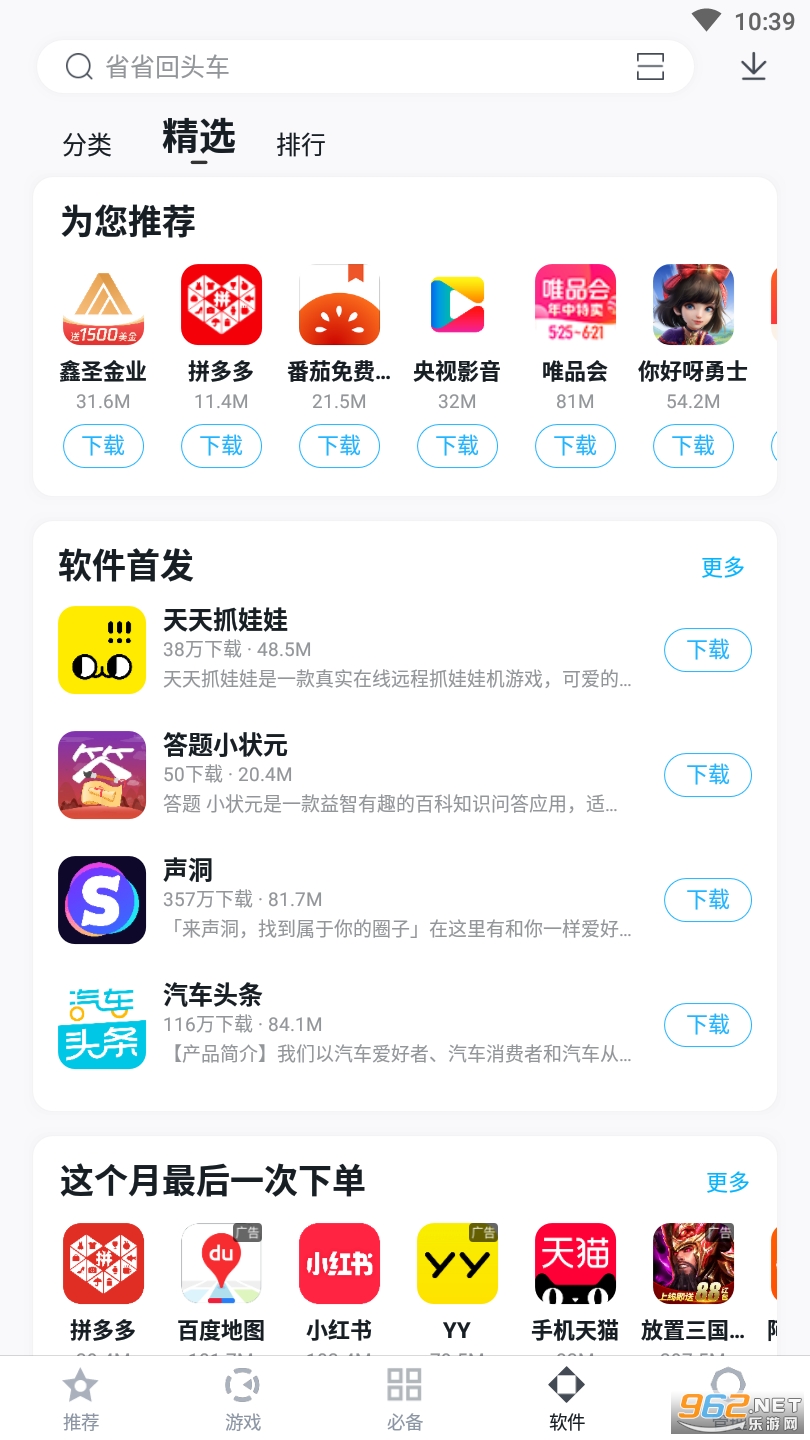The image size is (810, 1440).
Task: Switch to the 排行 tab
Action: pos(301,145)
